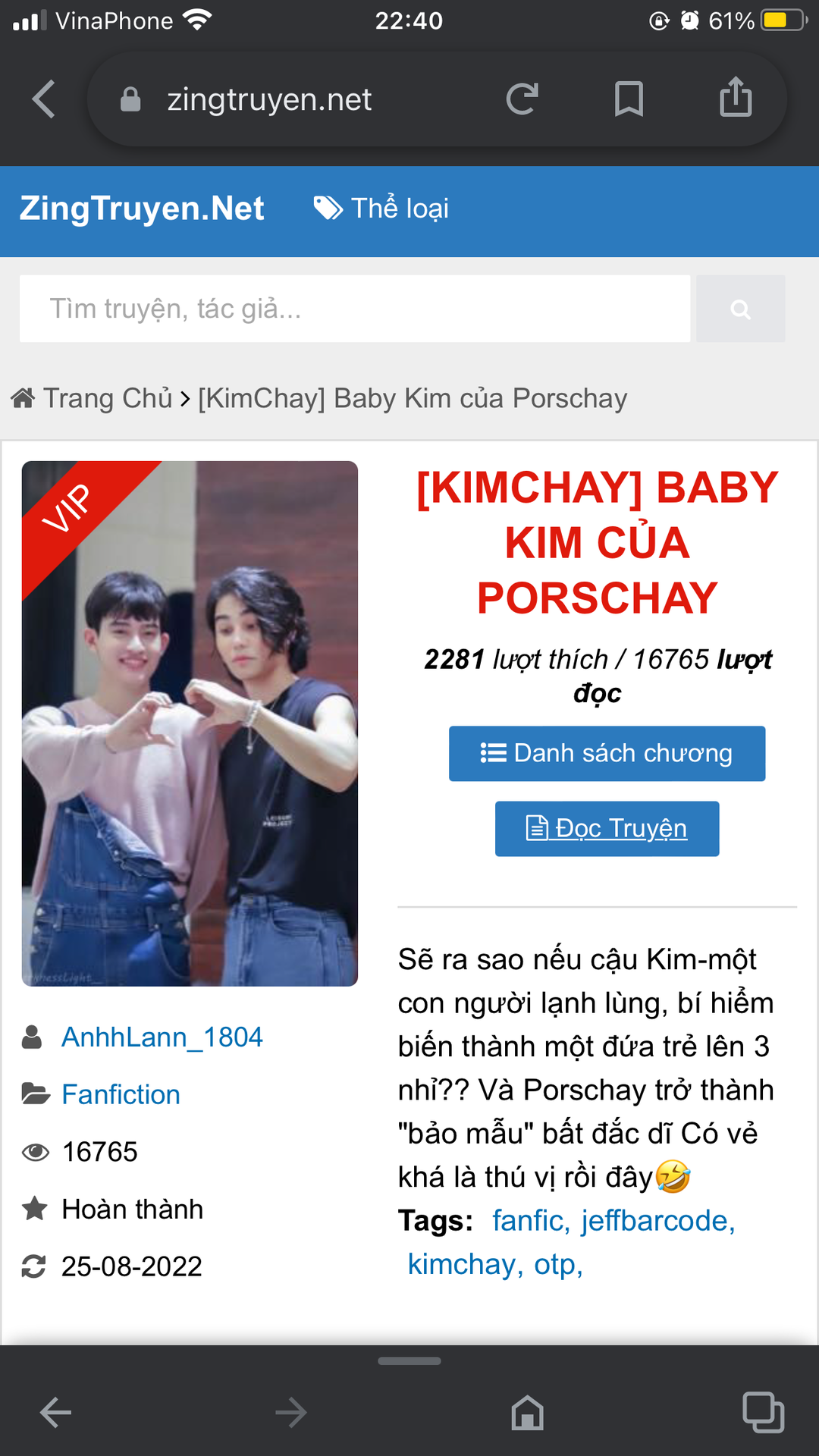Start reading with Đọc Truyện
819x1456 pixels.
pos(607,828)
